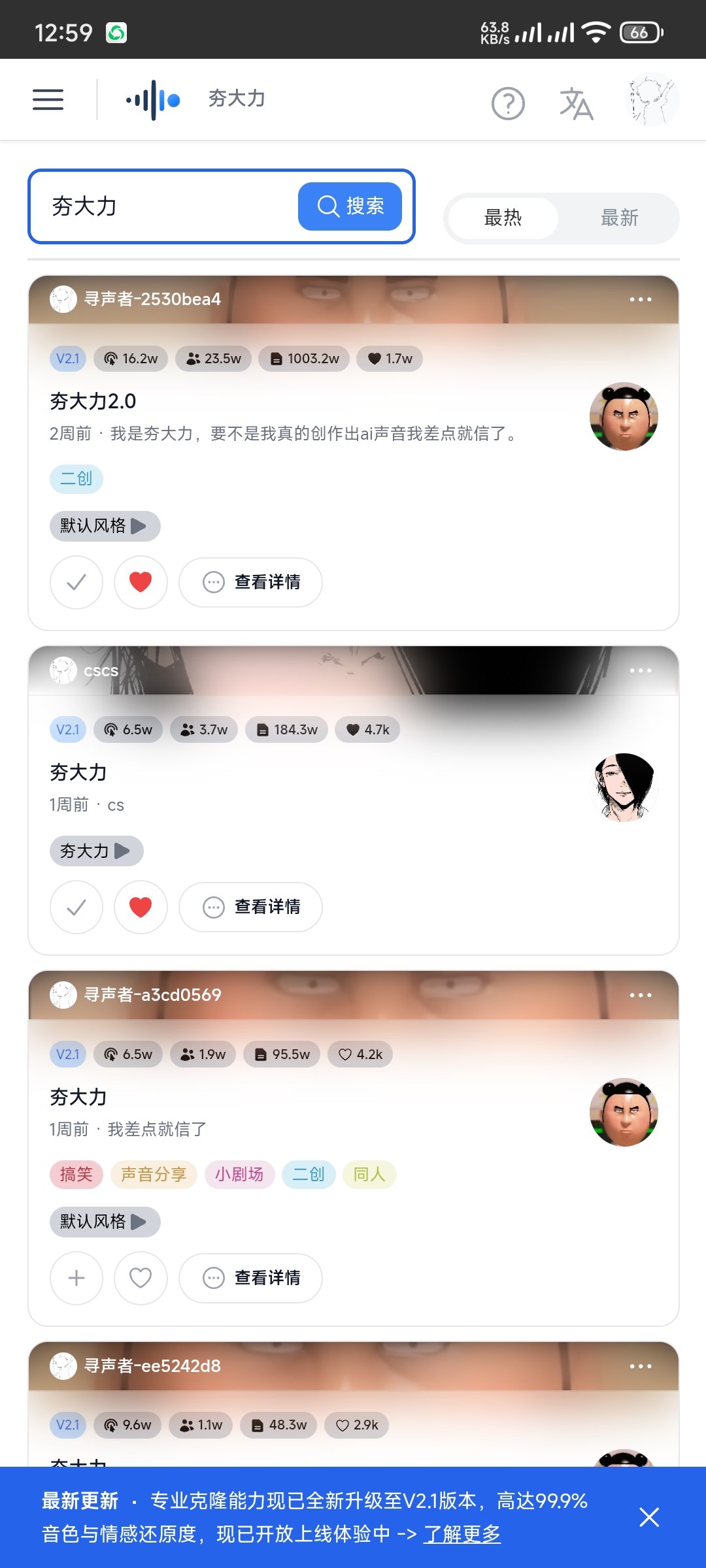Unlike the 夯大力 voice by cscs

pyautogui.click(x=141, y=907)
